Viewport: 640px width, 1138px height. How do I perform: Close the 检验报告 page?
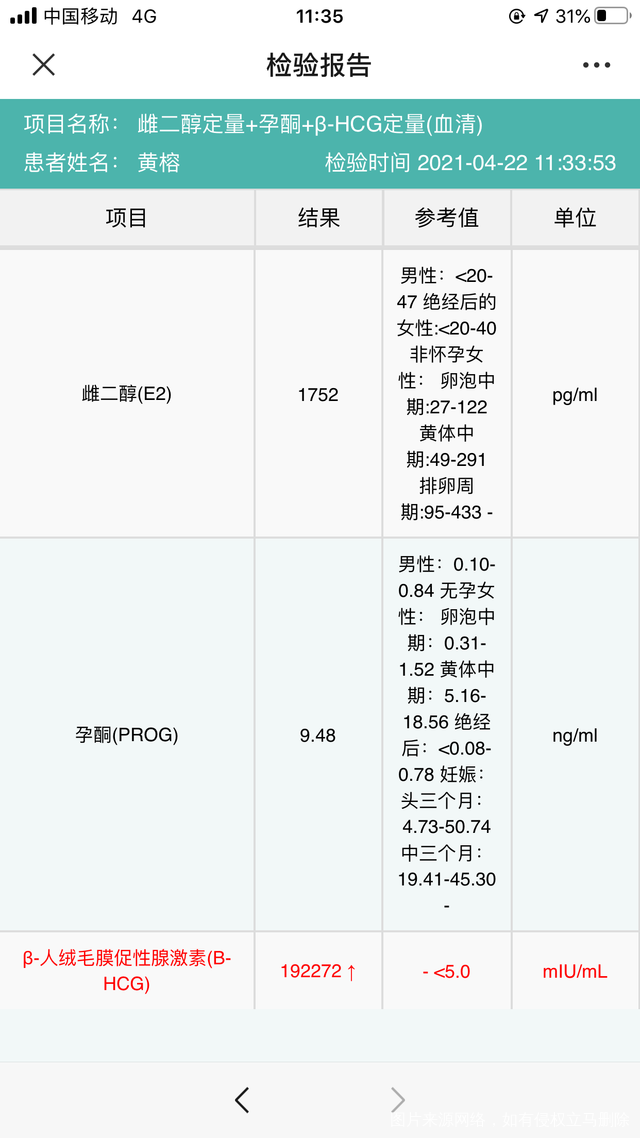tap(43, 65)
